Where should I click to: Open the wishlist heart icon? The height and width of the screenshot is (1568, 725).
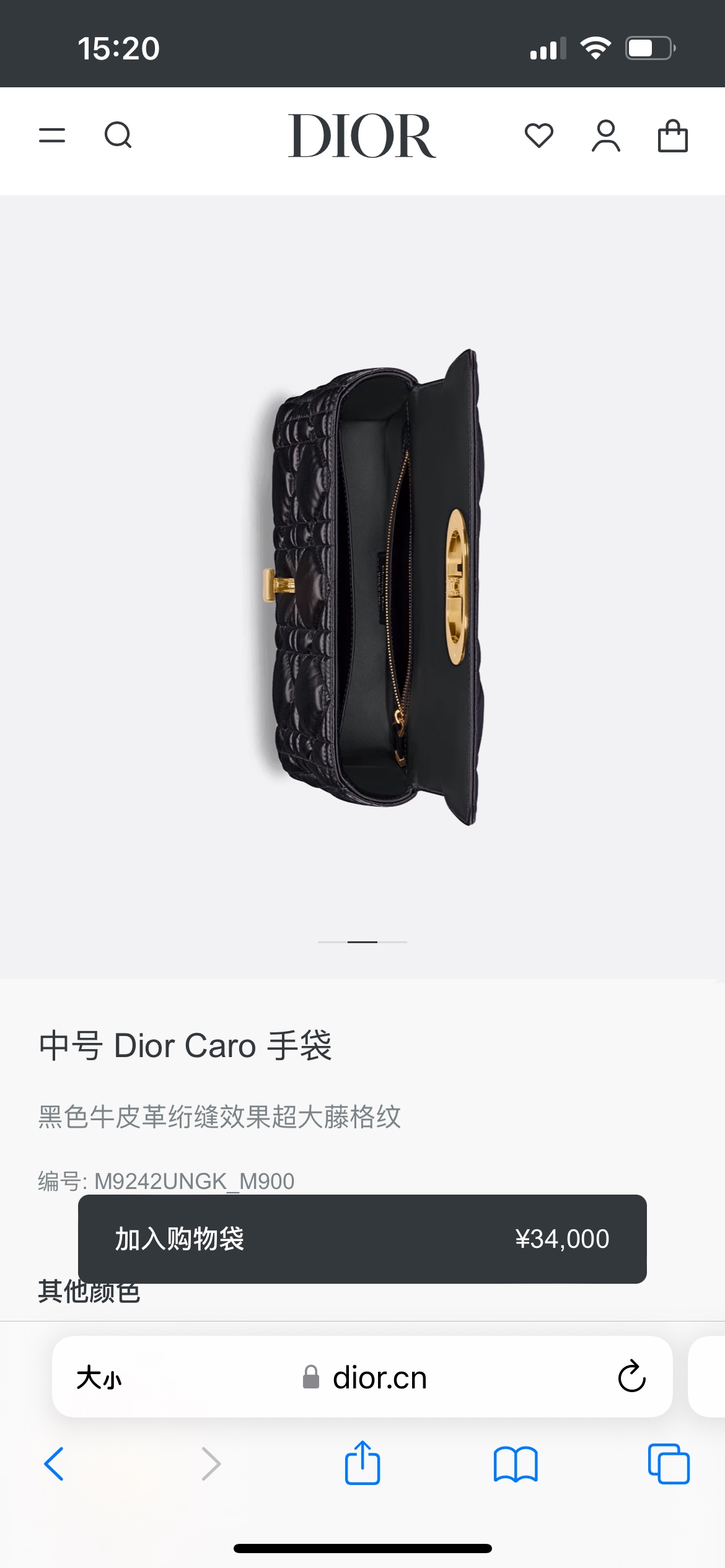538,136
